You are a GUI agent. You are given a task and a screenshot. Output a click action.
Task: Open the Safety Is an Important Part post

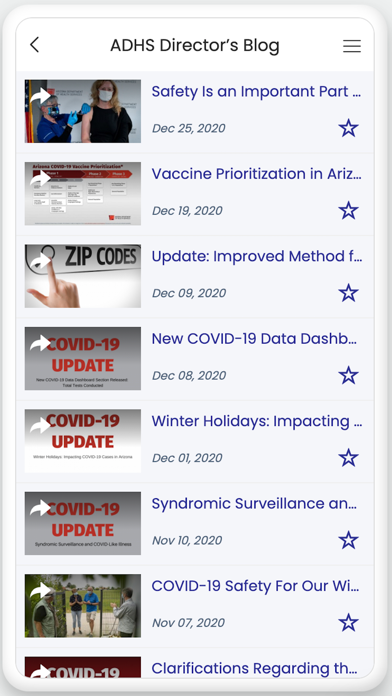point(256,91)
